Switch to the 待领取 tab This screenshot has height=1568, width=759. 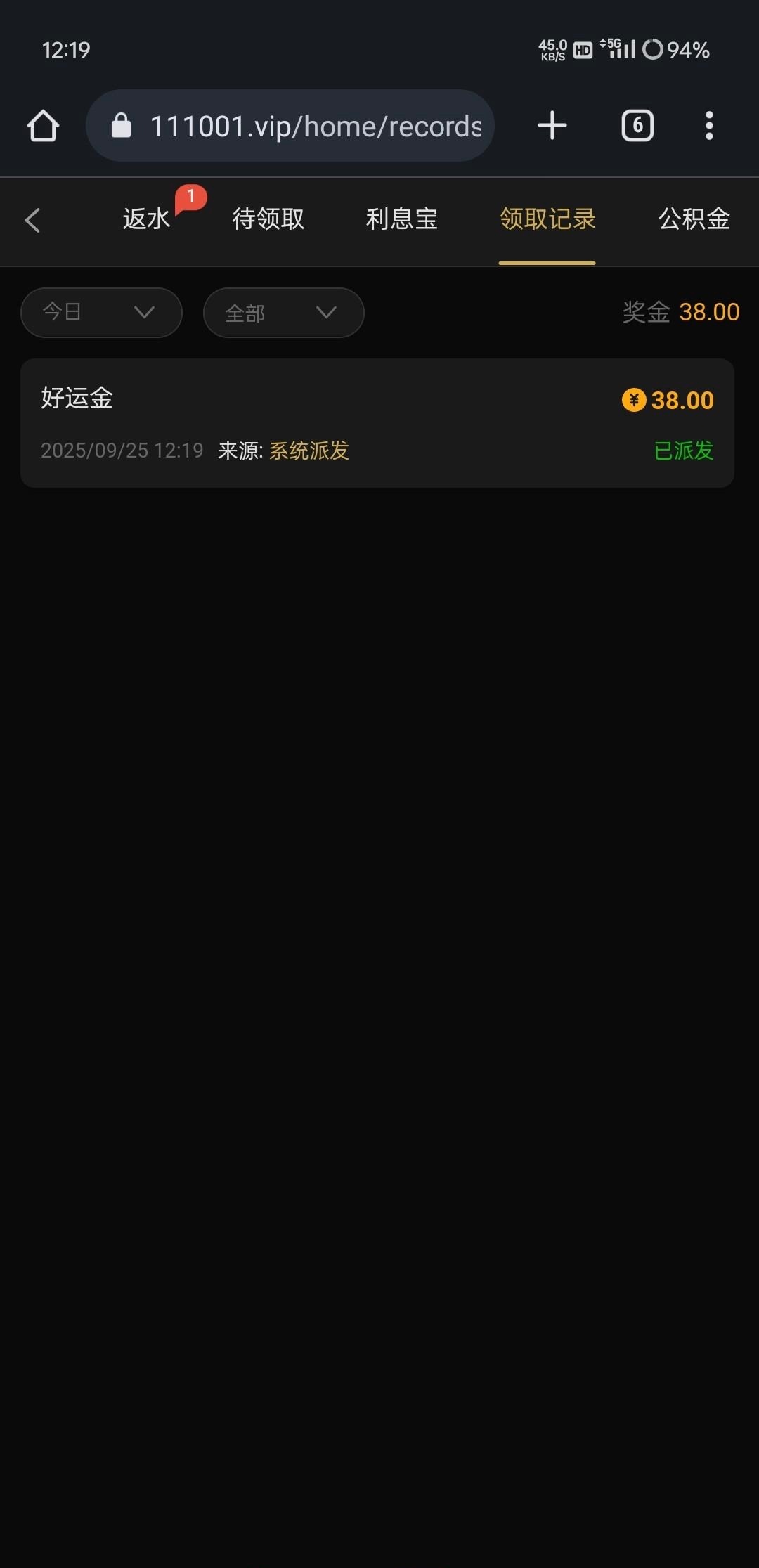[267, 220]
